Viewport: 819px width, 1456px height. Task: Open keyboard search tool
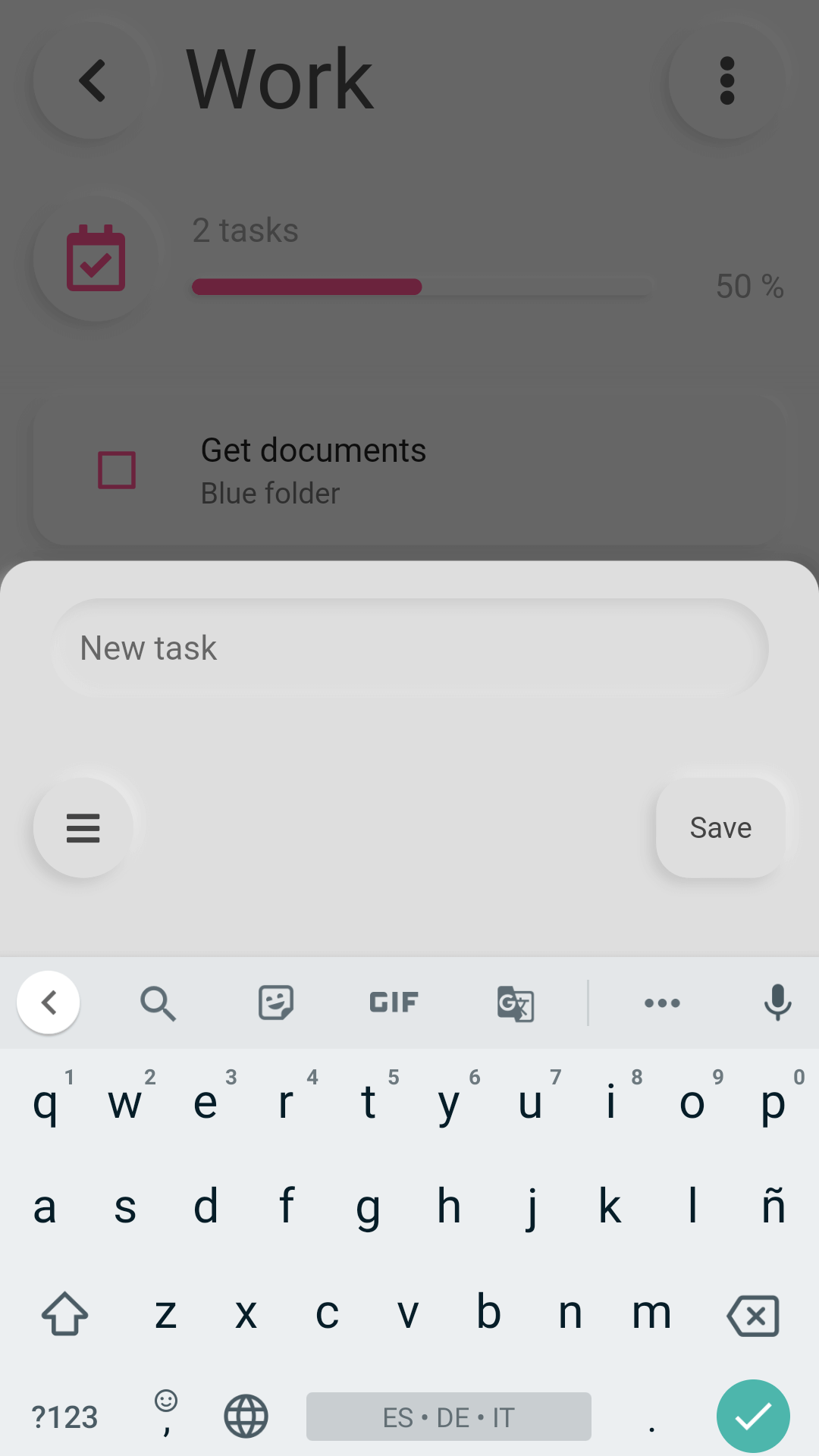click(158, 1003)
